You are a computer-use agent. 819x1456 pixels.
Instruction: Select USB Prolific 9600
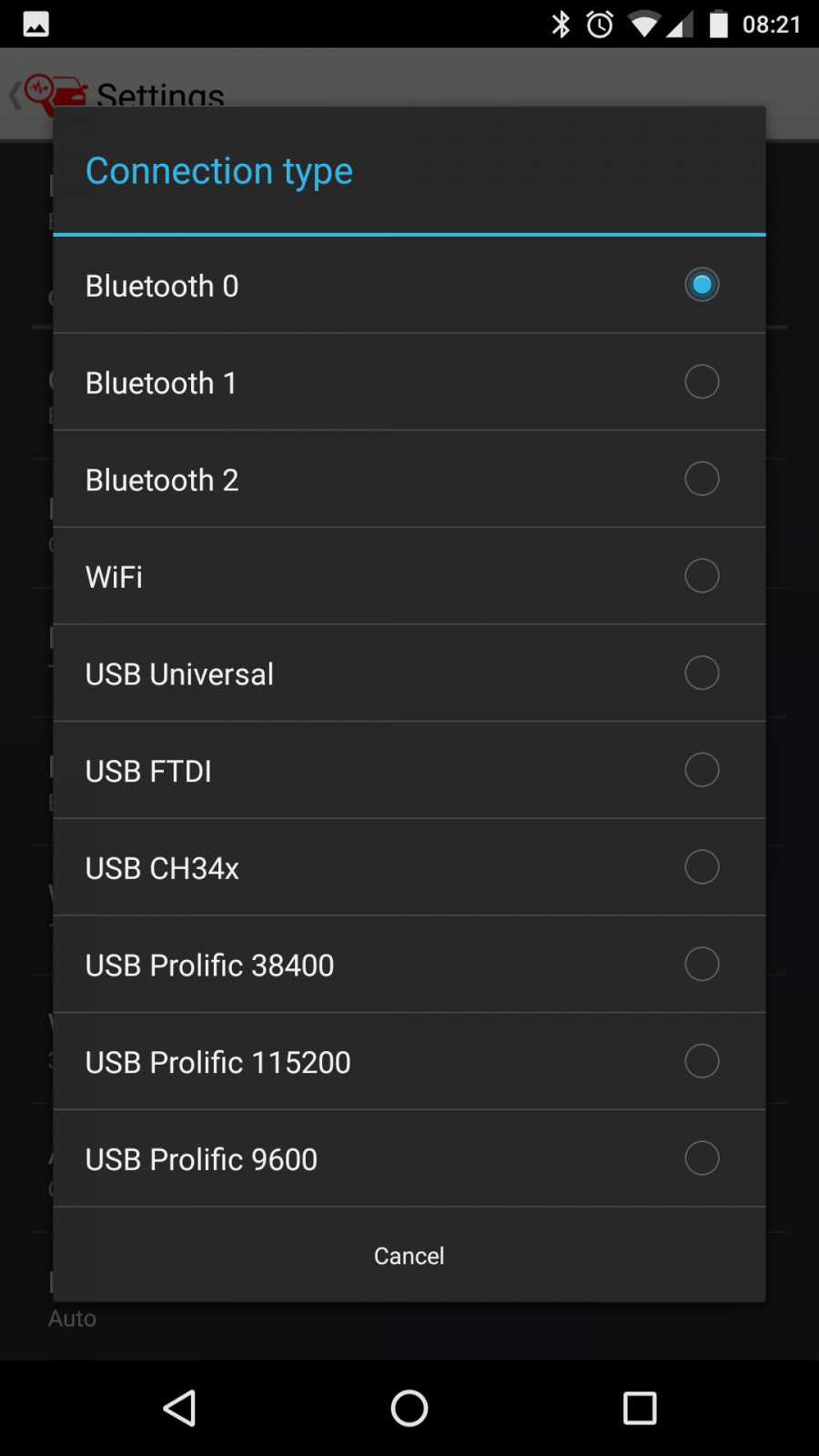coord(409,1158)
